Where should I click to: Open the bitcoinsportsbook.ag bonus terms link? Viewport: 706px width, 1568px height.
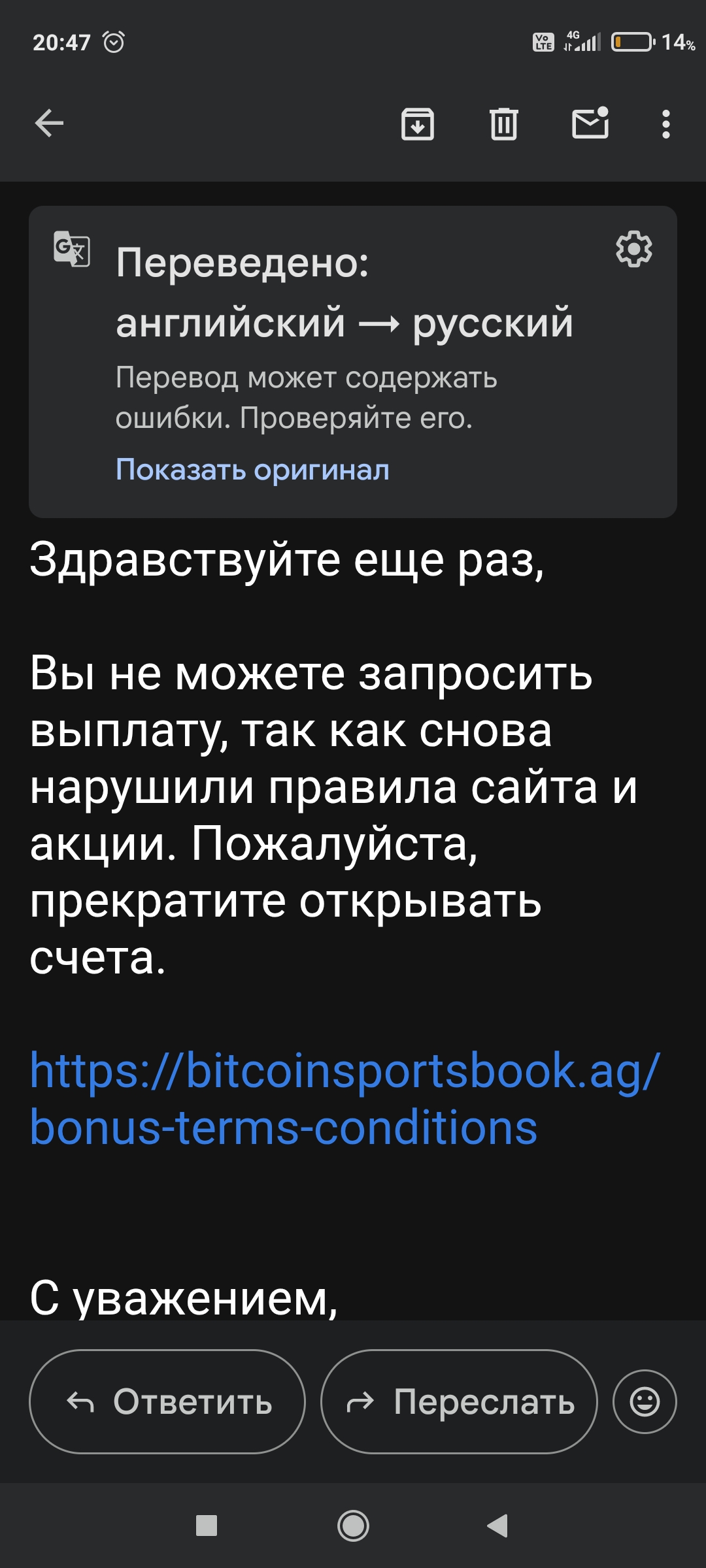tap(344, 1099)
